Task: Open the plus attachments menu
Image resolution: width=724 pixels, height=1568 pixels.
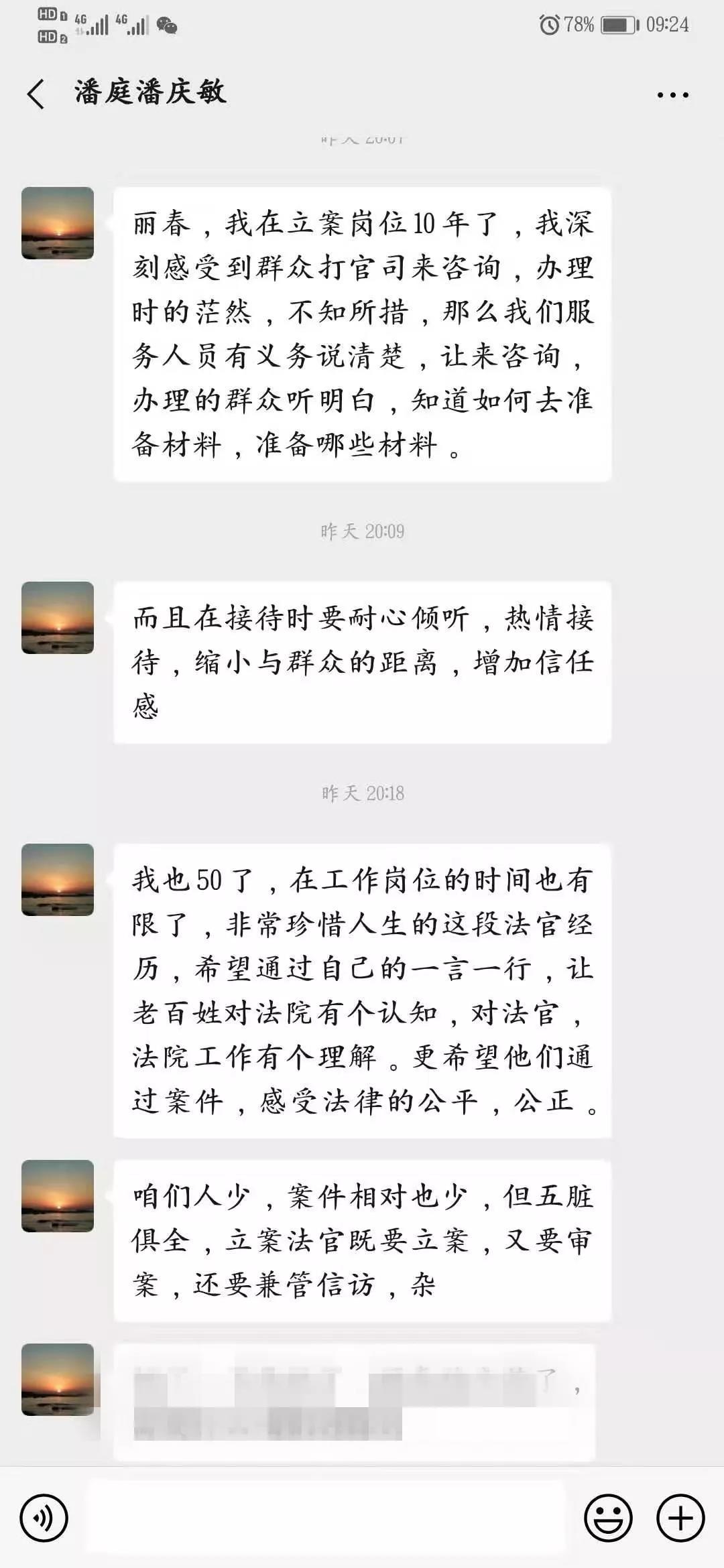Action: 680,1518
